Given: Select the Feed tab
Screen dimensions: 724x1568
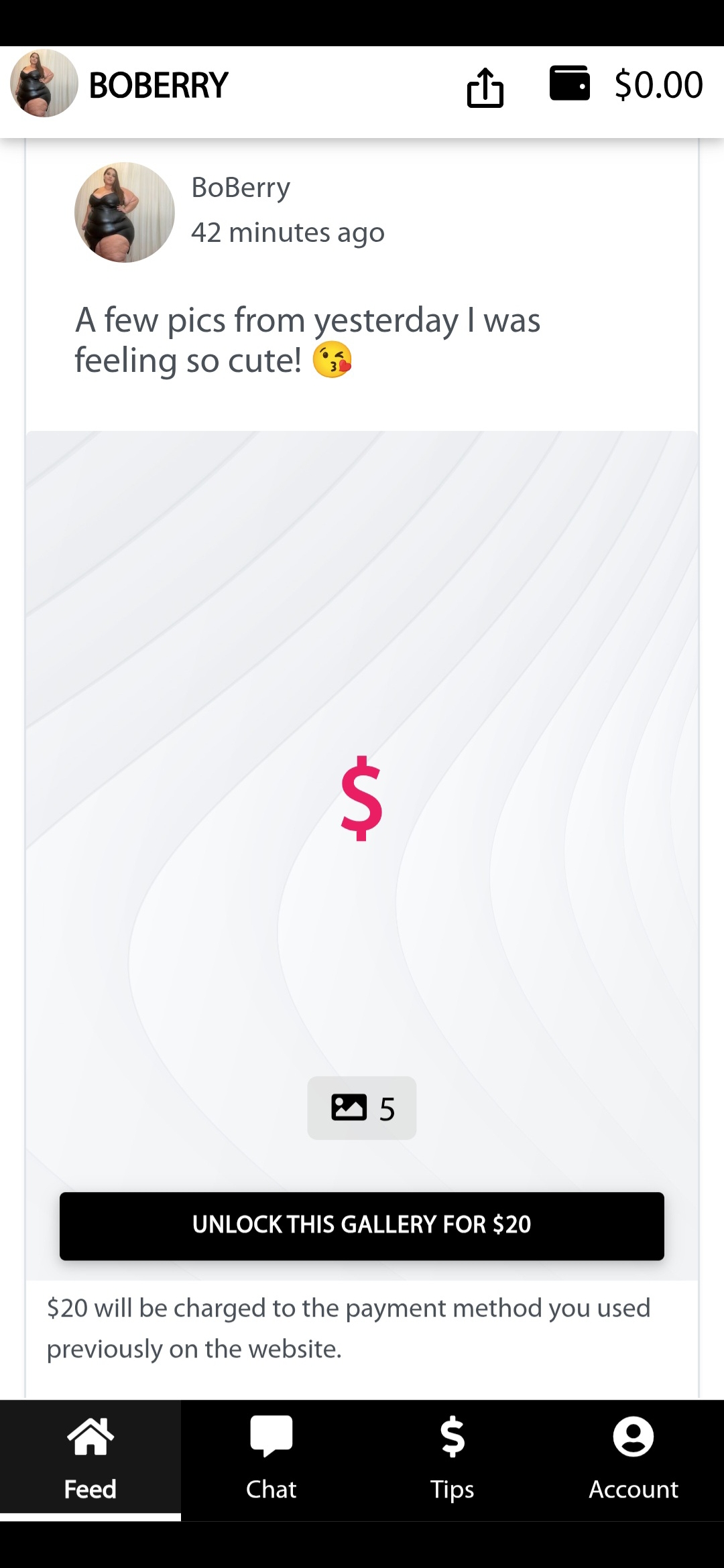Looking at the screenshot, I should click(x=90, y=1459).
